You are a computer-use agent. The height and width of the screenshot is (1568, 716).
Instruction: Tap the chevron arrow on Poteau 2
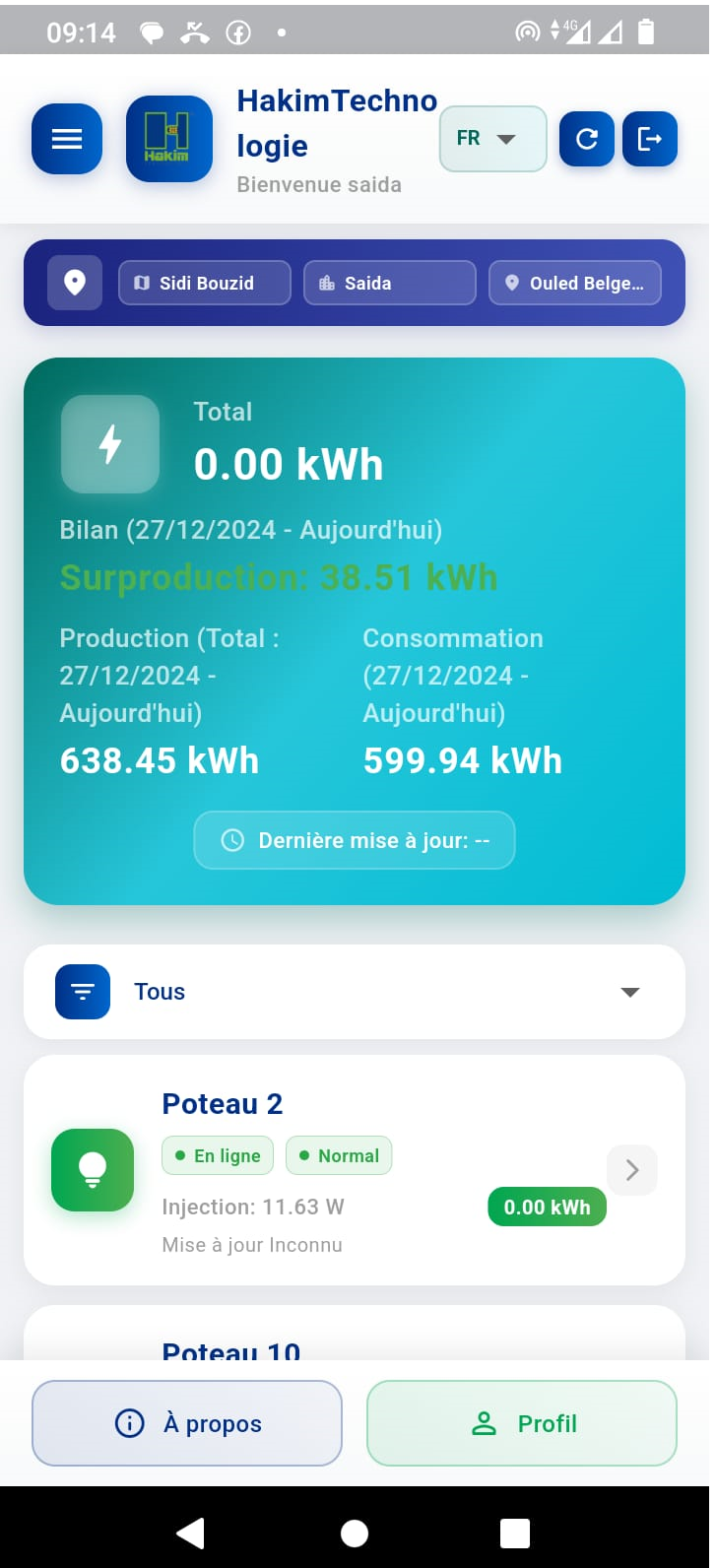(x=632, y=1169)
